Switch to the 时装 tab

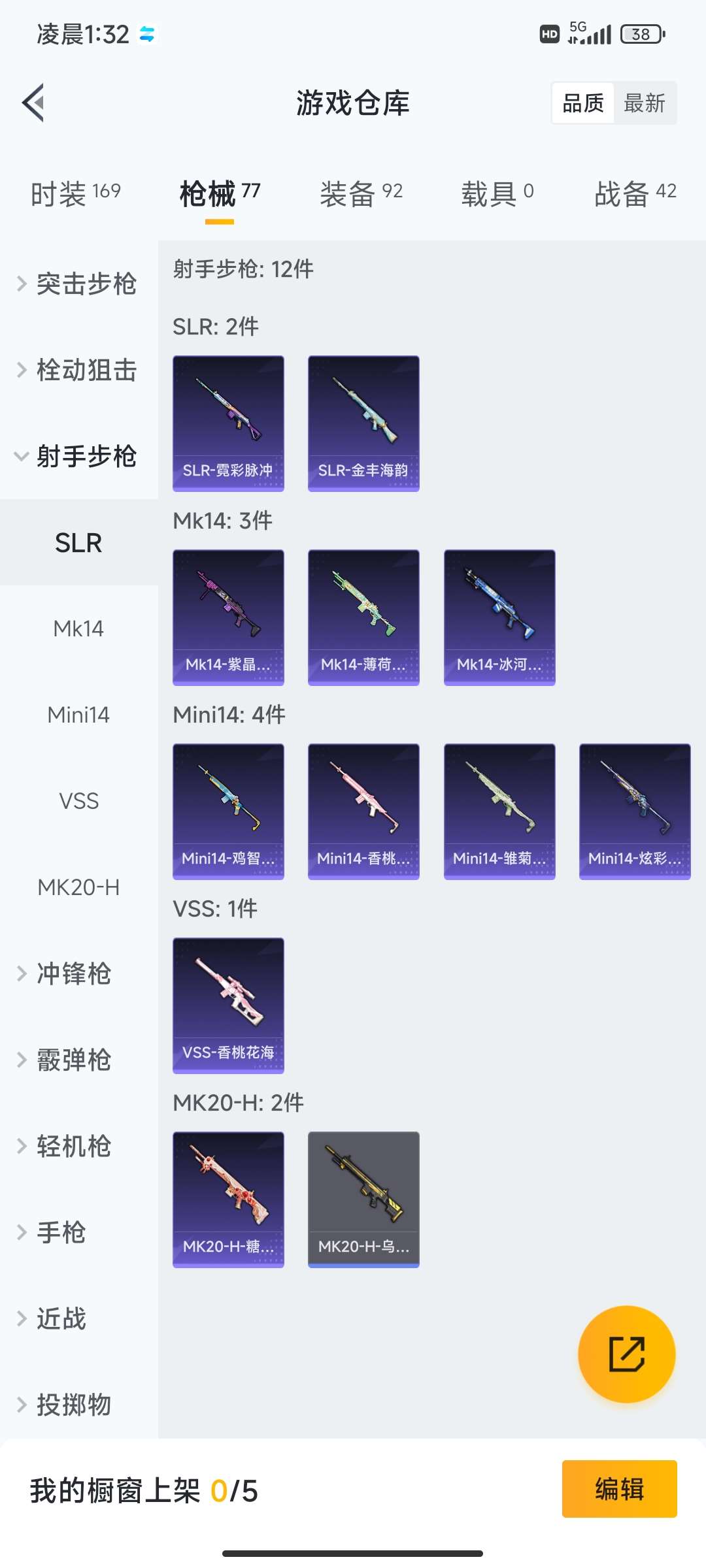(75, 194)
